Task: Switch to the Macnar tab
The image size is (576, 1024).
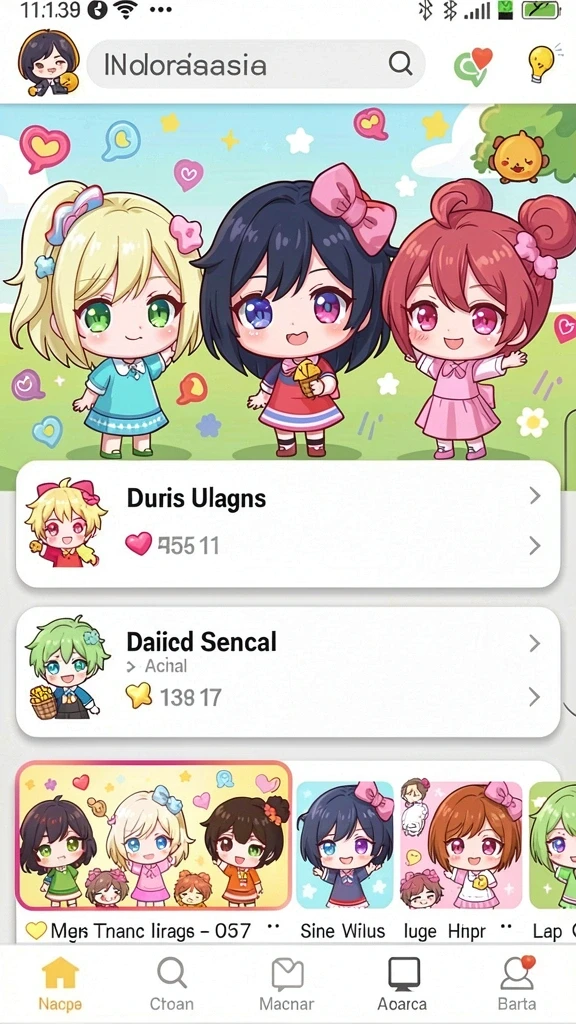Action: point(287,985)
